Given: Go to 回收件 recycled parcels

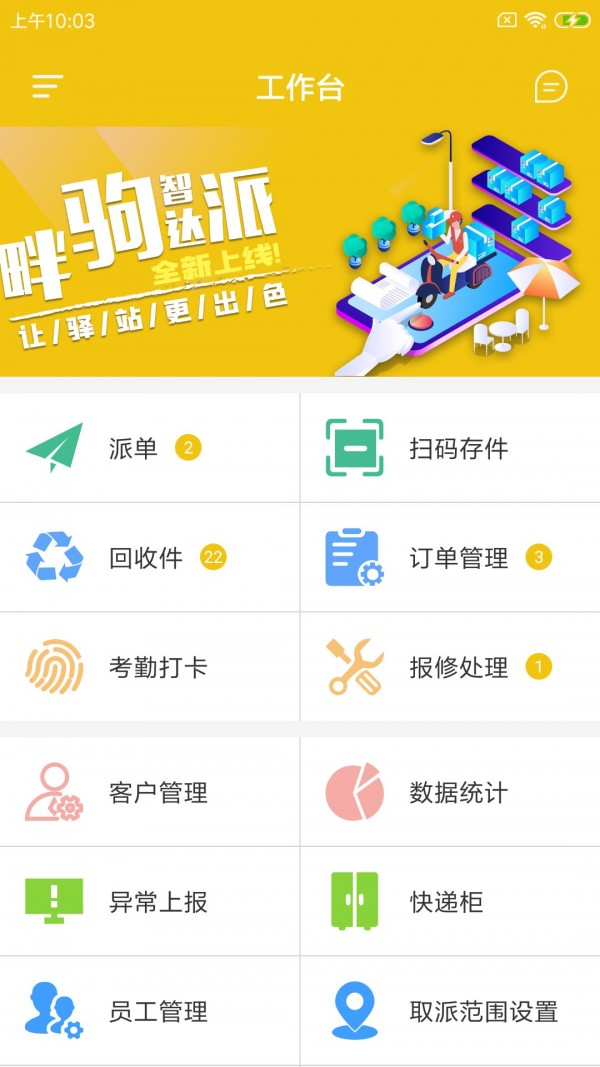Looking at the screenshot, I should click(150, 557).
